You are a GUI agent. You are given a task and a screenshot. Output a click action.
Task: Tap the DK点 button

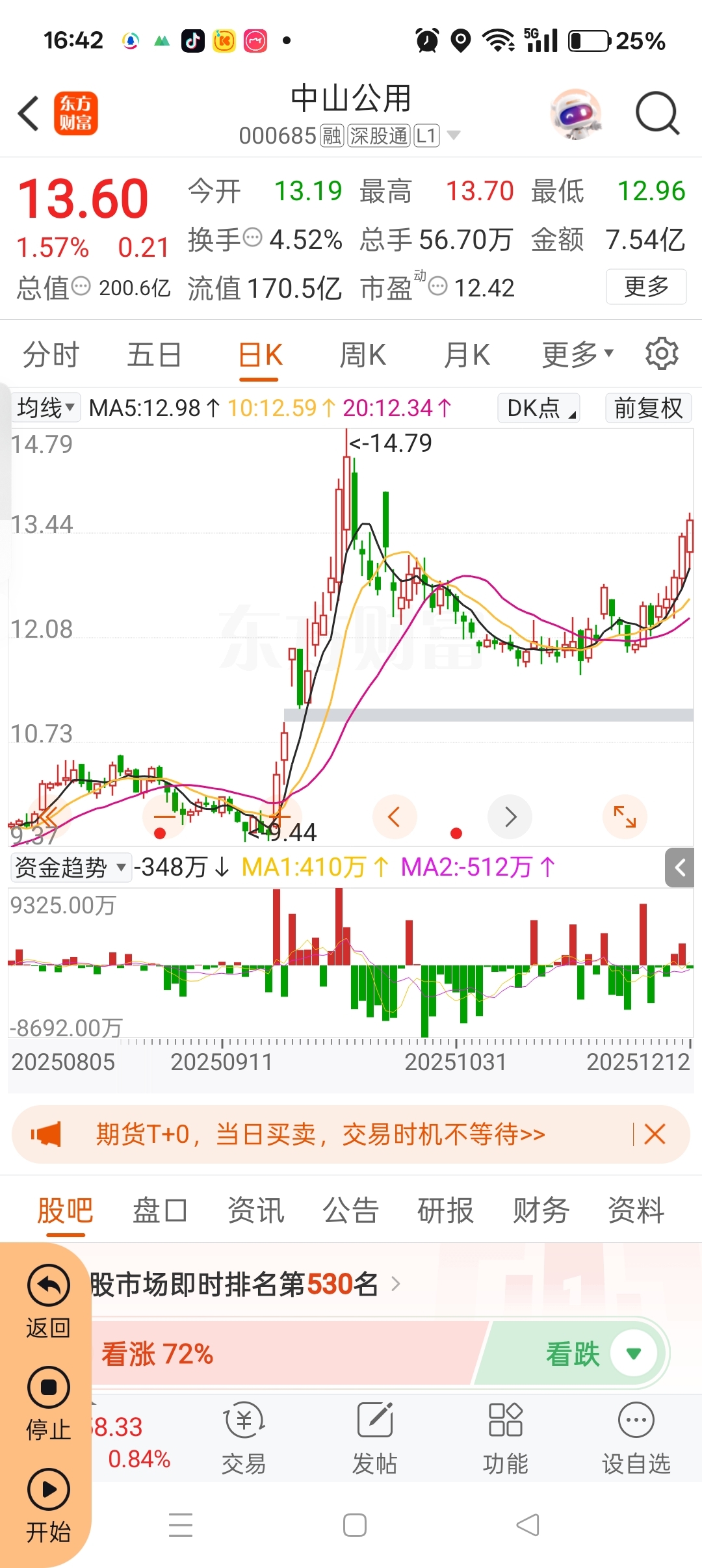[538, 408]
